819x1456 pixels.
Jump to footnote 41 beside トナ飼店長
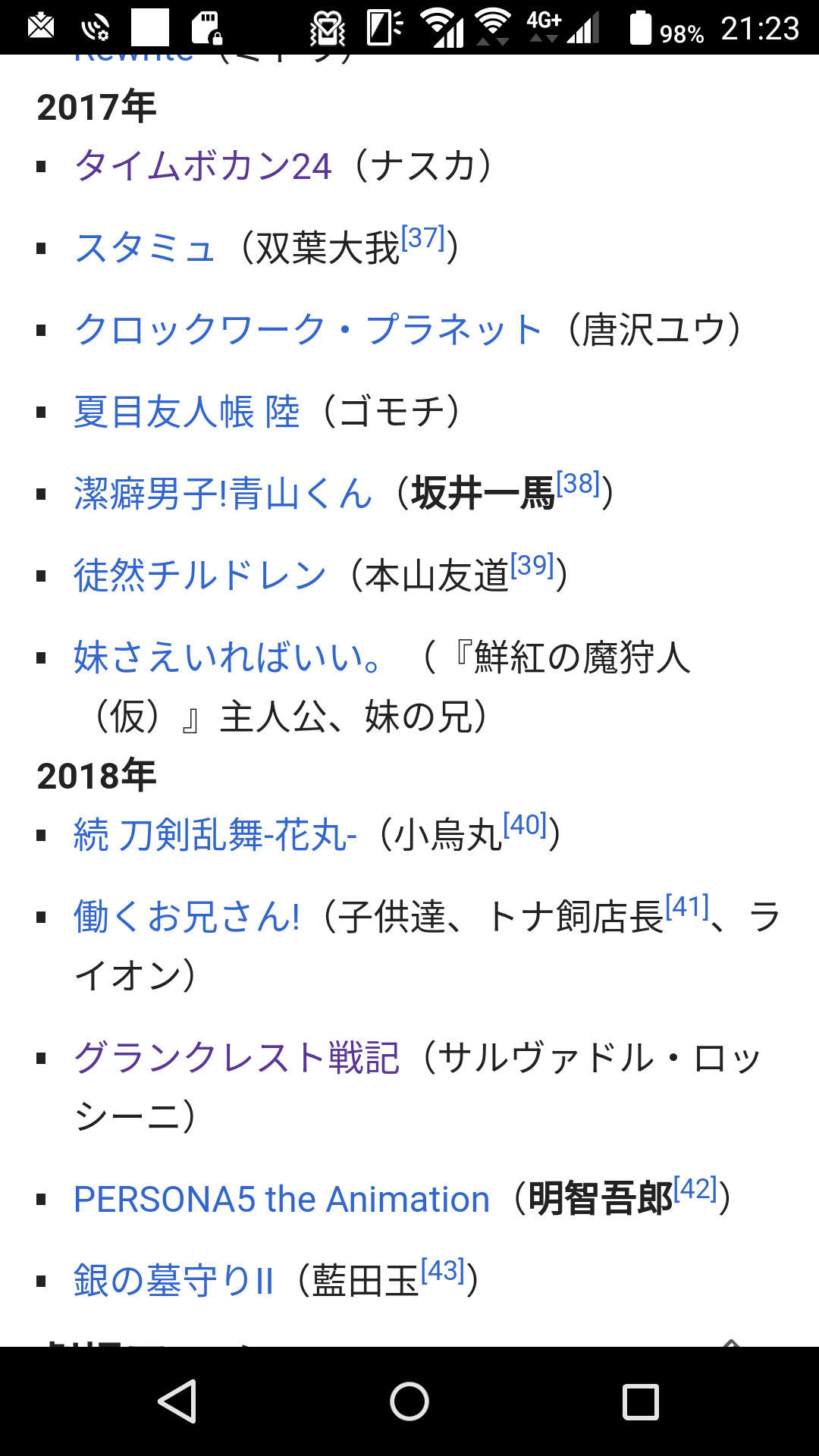point(687,907)
